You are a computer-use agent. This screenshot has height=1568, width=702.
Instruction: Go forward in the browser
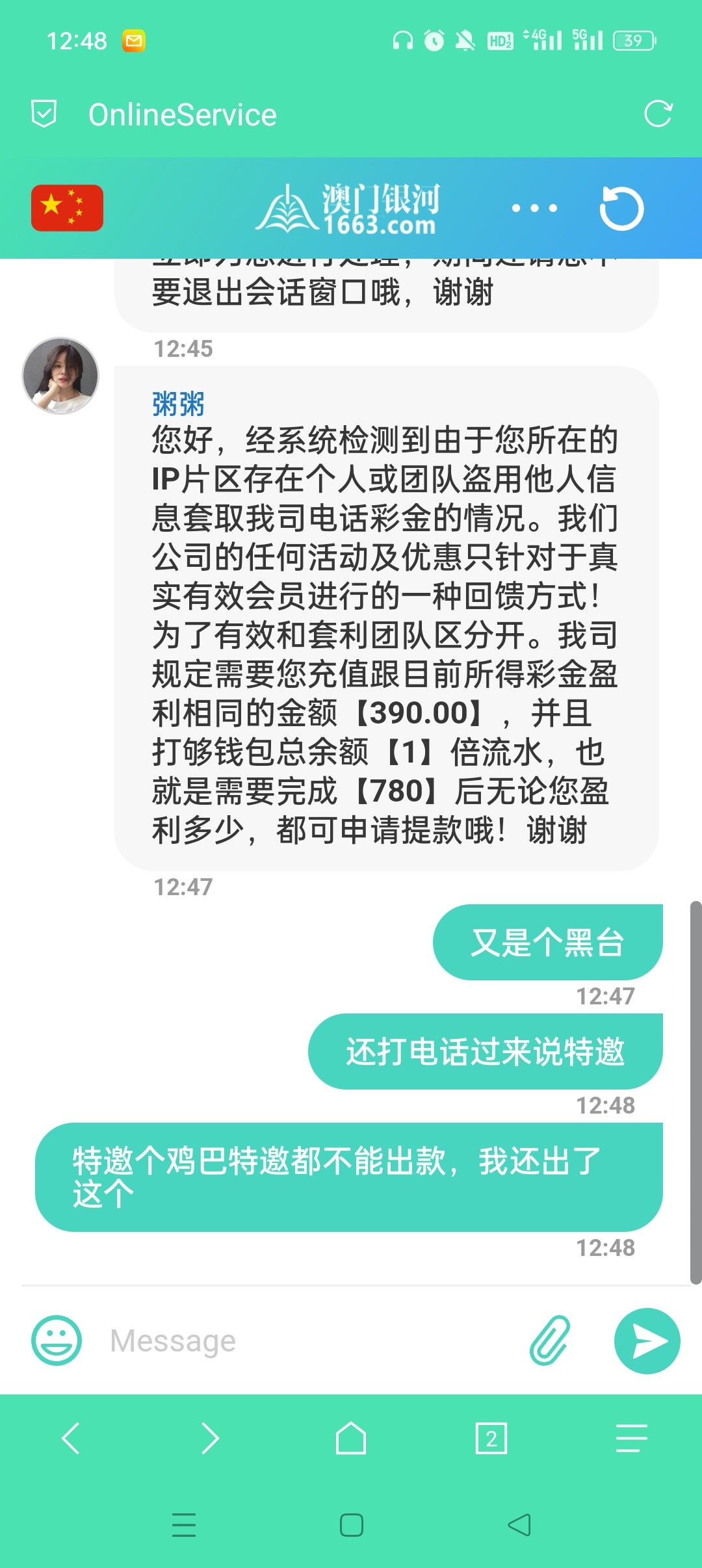pyautogui.click(x=210, y=1438)
